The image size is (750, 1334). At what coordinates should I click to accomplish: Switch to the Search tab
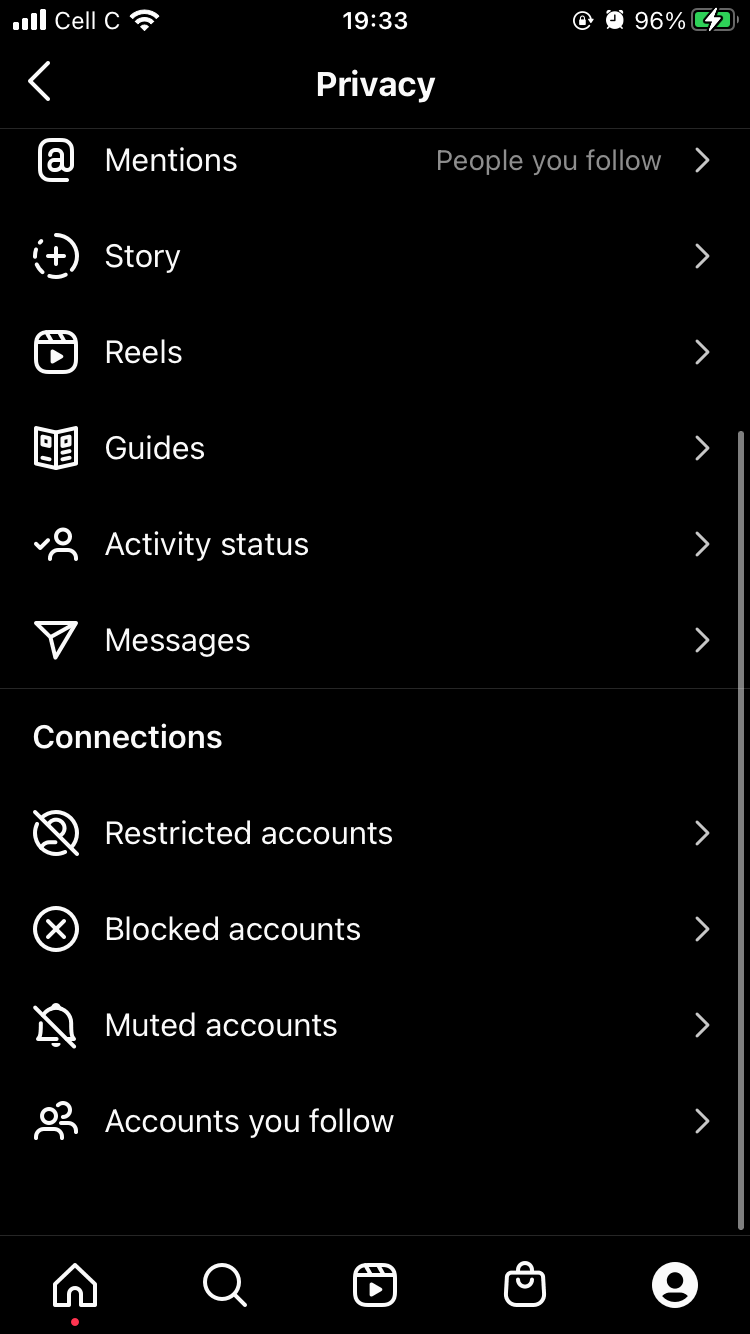[x=225, y=1285]
